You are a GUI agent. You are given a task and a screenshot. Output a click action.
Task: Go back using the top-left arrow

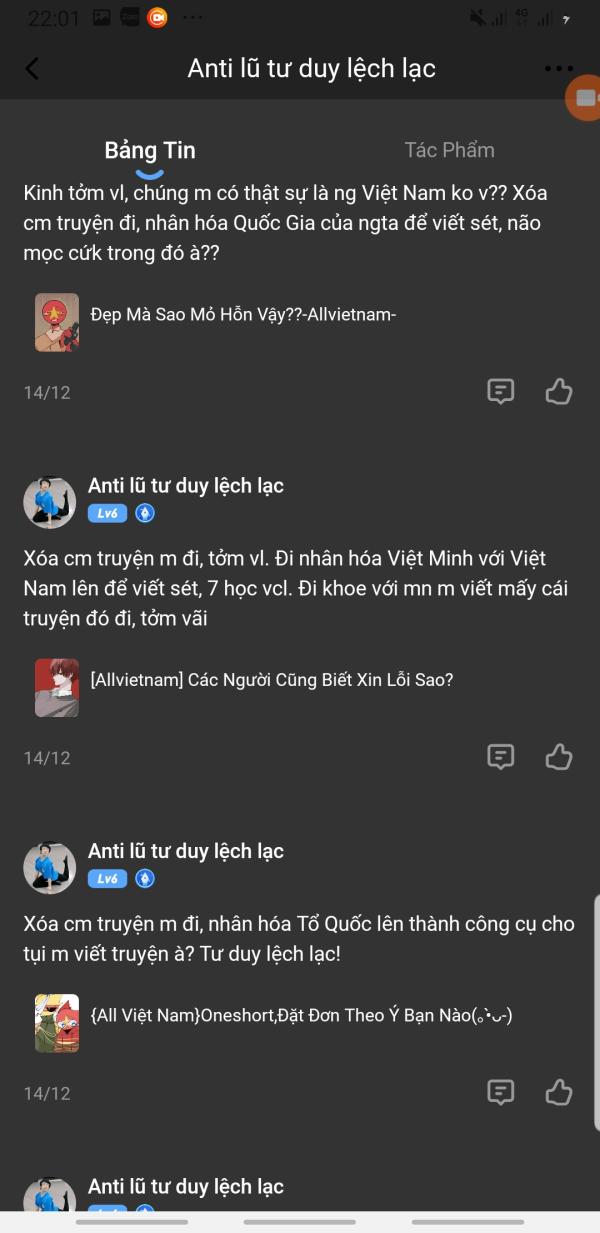32,68
